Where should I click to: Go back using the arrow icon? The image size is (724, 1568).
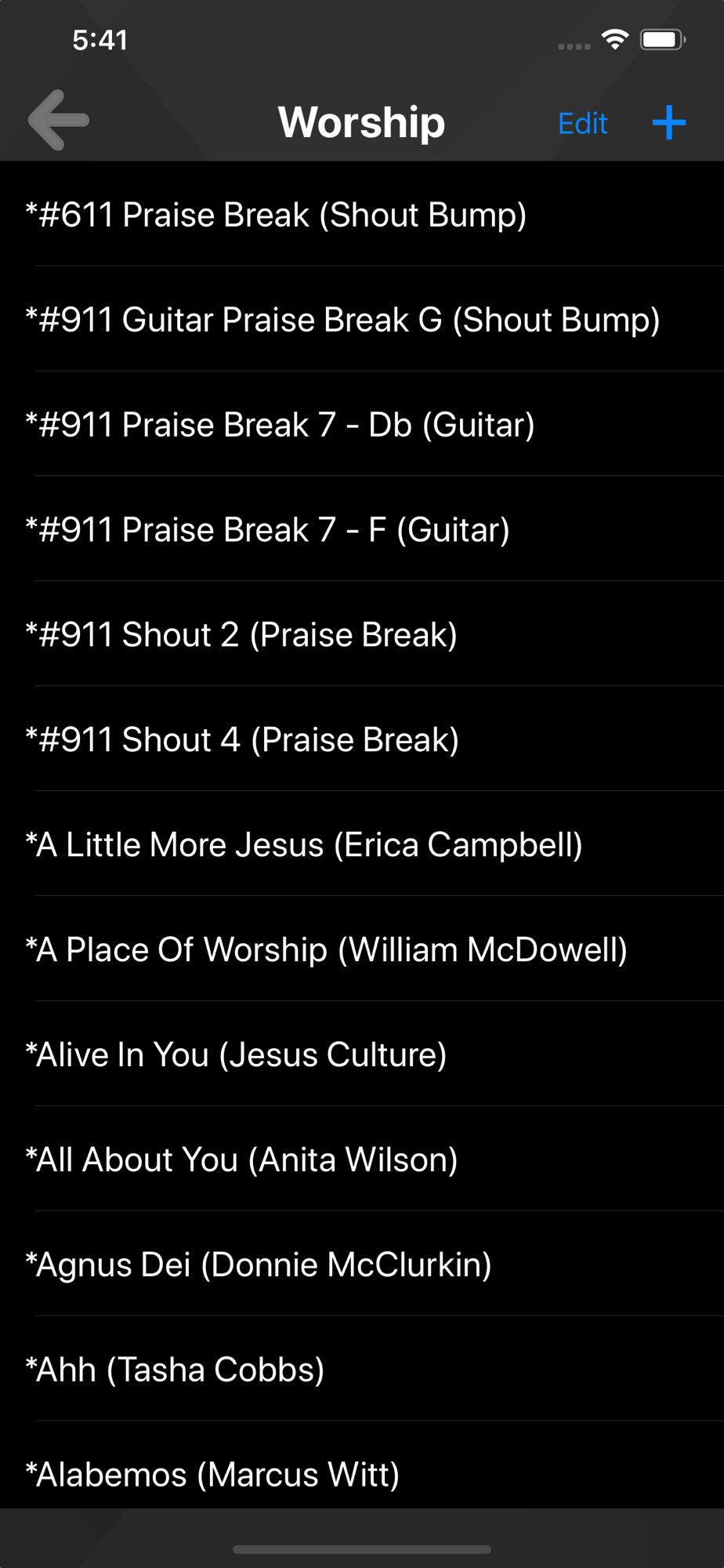pyautogui.click(x=59, y=121)
